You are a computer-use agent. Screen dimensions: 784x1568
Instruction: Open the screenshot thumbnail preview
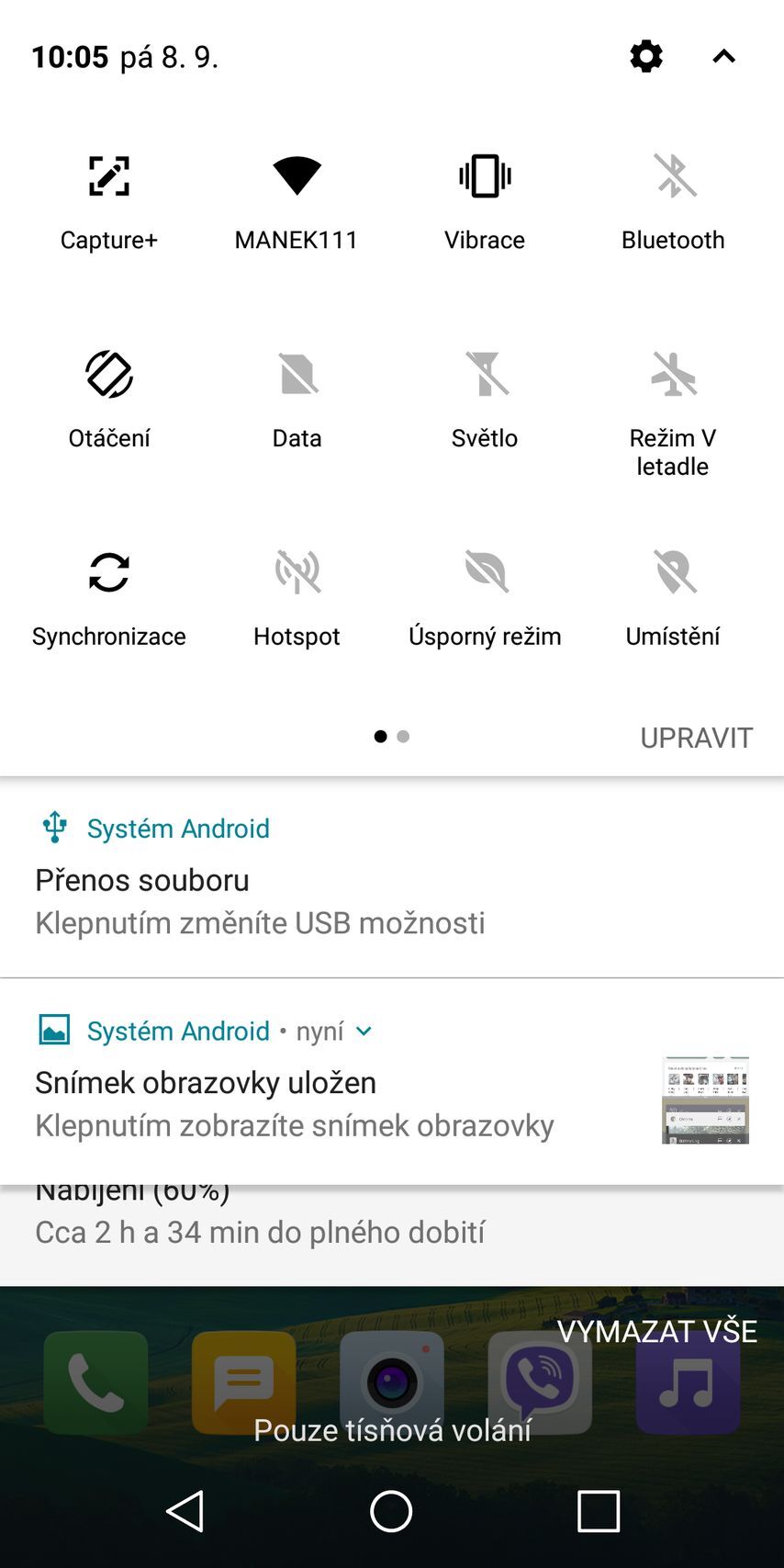point(705,1100)
